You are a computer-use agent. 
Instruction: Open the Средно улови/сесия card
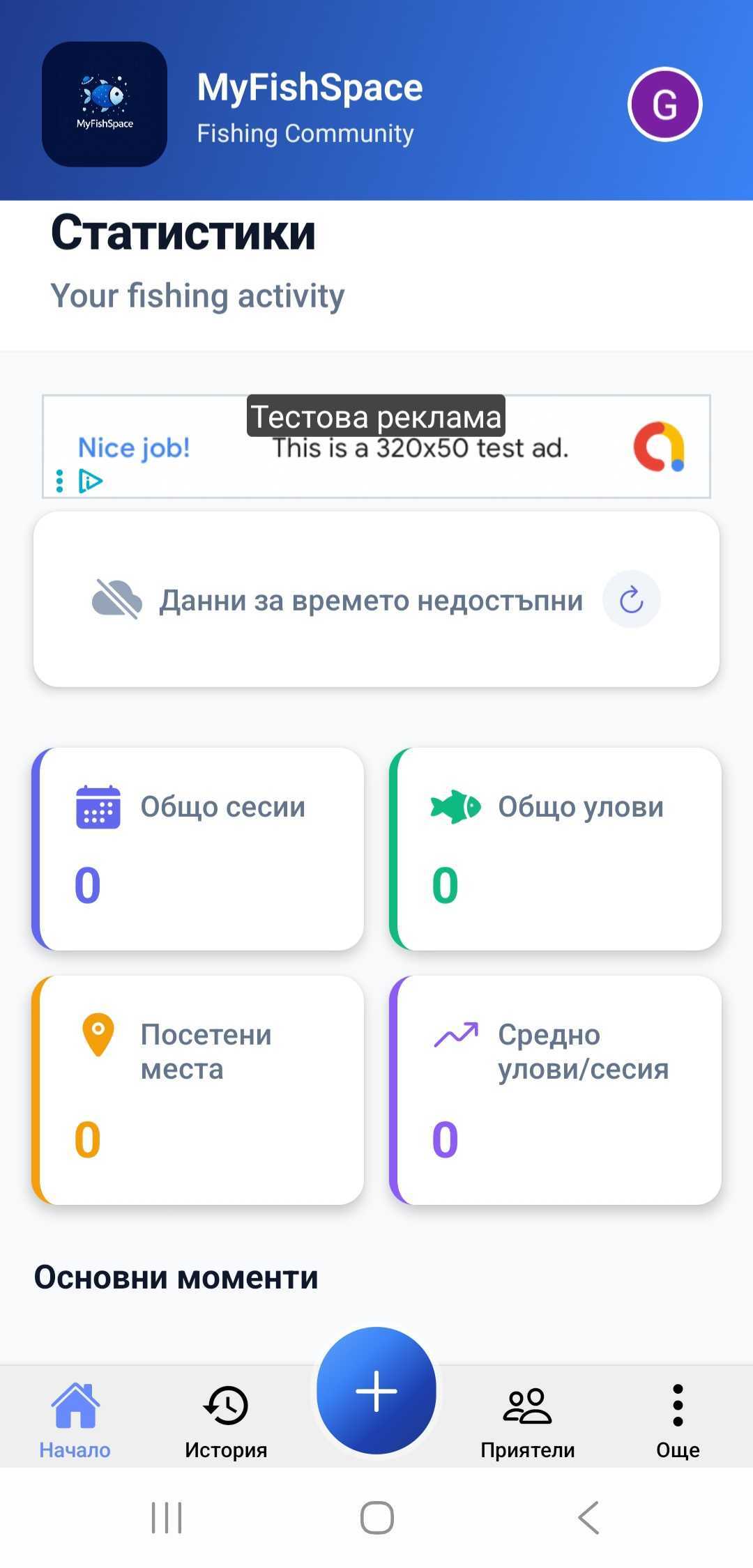[556, 1089]
